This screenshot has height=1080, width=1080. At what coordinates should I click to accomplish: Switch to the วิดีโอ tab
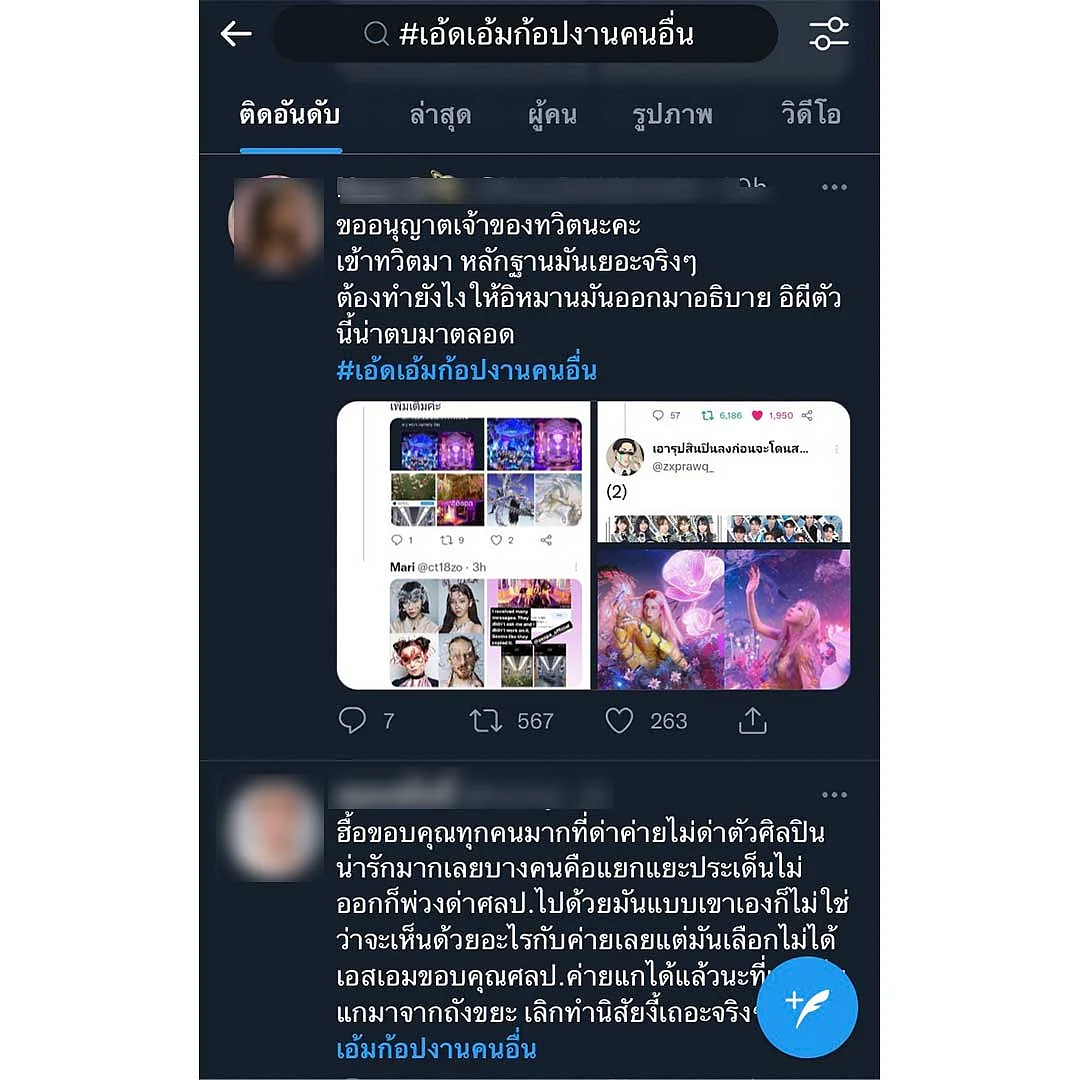pos(810,114)
